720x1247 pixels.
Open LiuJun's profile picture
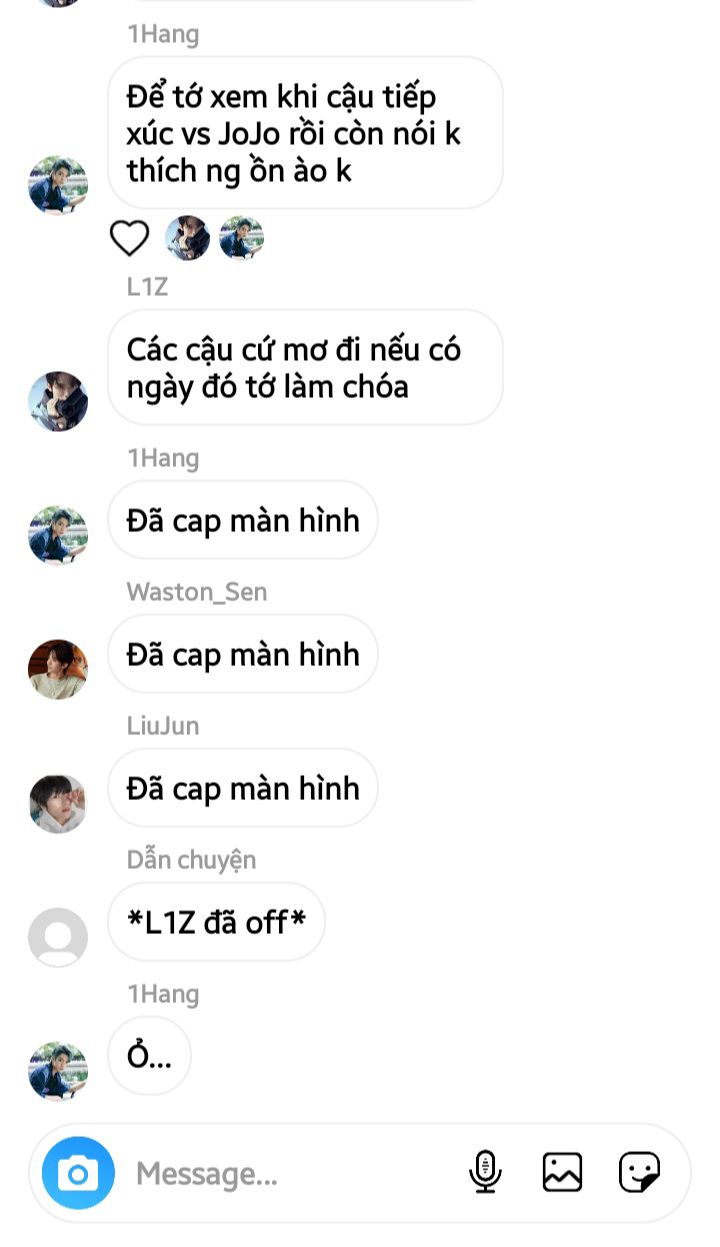tap(58, 803)
